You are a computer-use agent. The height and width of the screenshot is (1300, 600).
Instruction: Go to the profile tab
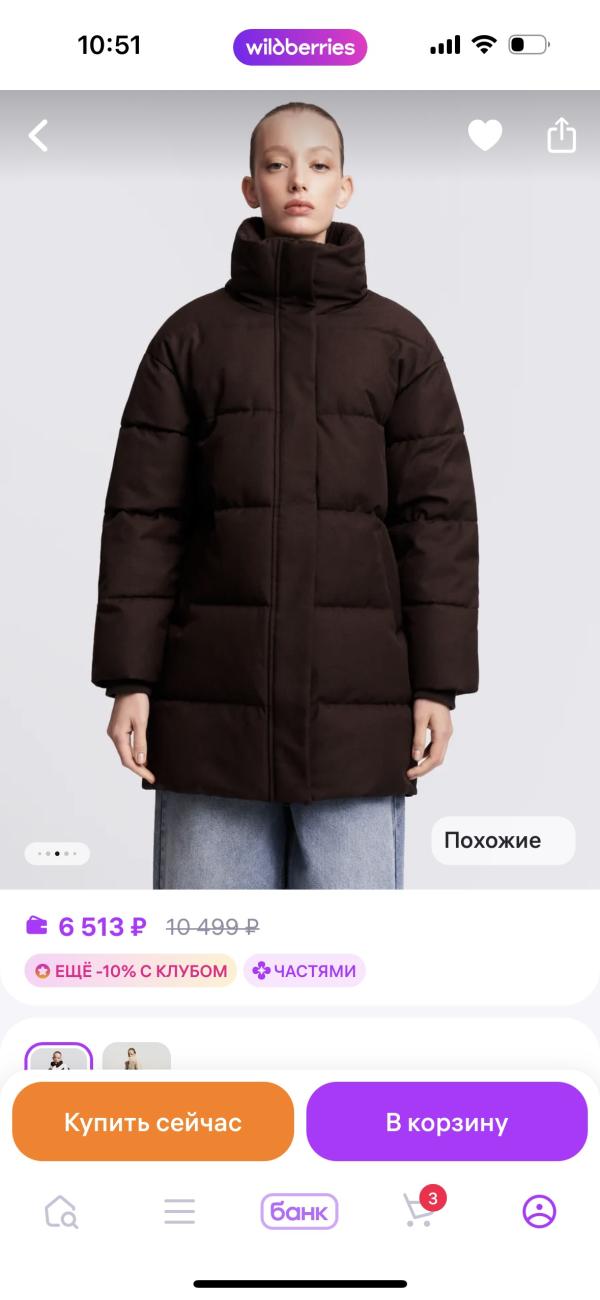pyautogui.click(x=539, y=1212)
